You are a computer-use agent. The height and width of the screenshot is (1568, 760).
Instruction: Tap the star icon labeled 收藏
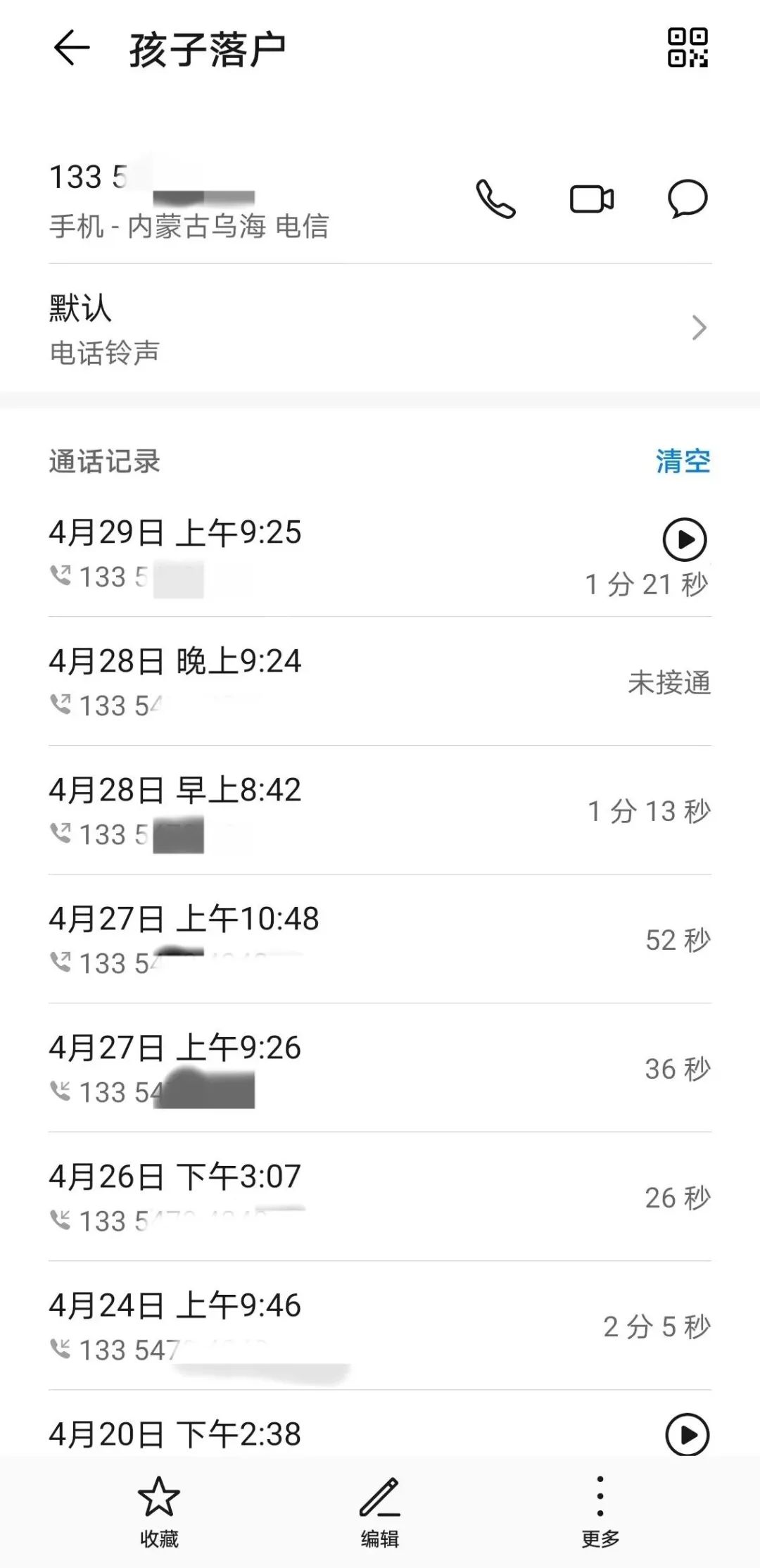pos(160,1495)
